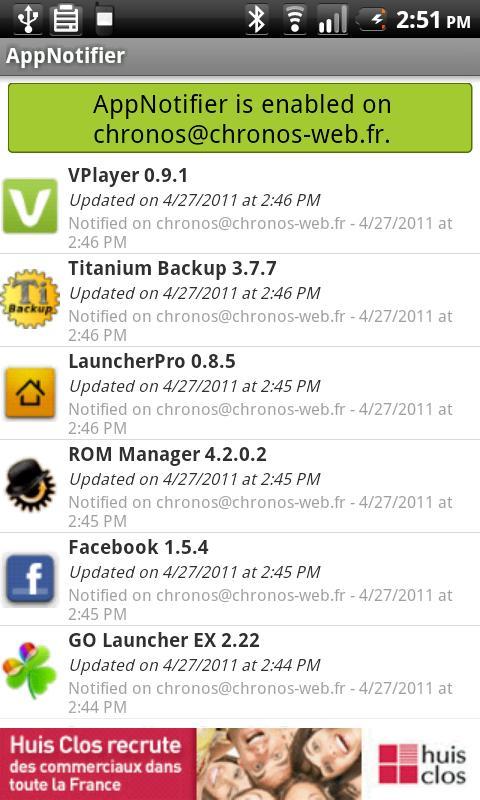Open the Facebook 1.5.4 update row

pyautogui.click(x=240, y=579)
